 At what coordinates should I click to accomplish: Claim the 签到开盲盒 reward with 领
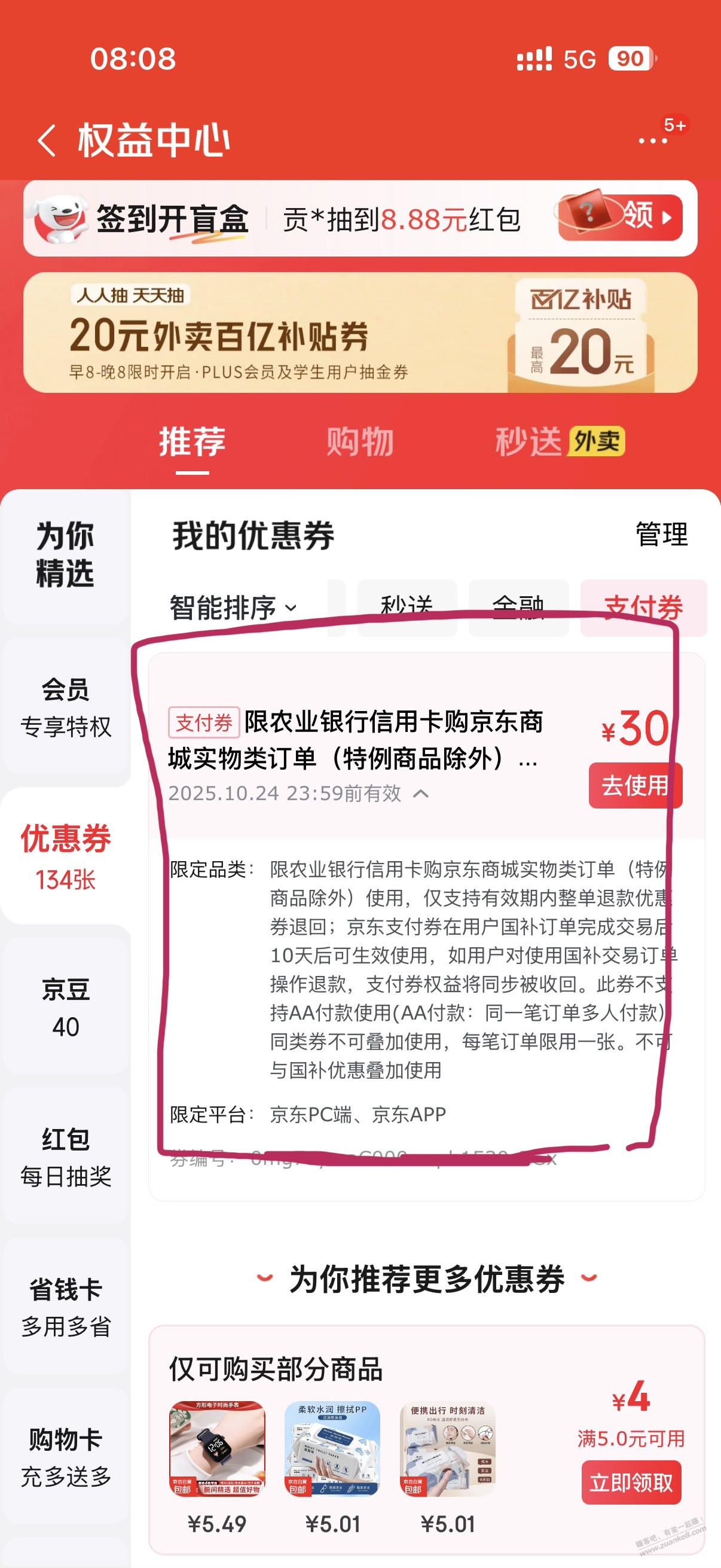click(621, 216)
